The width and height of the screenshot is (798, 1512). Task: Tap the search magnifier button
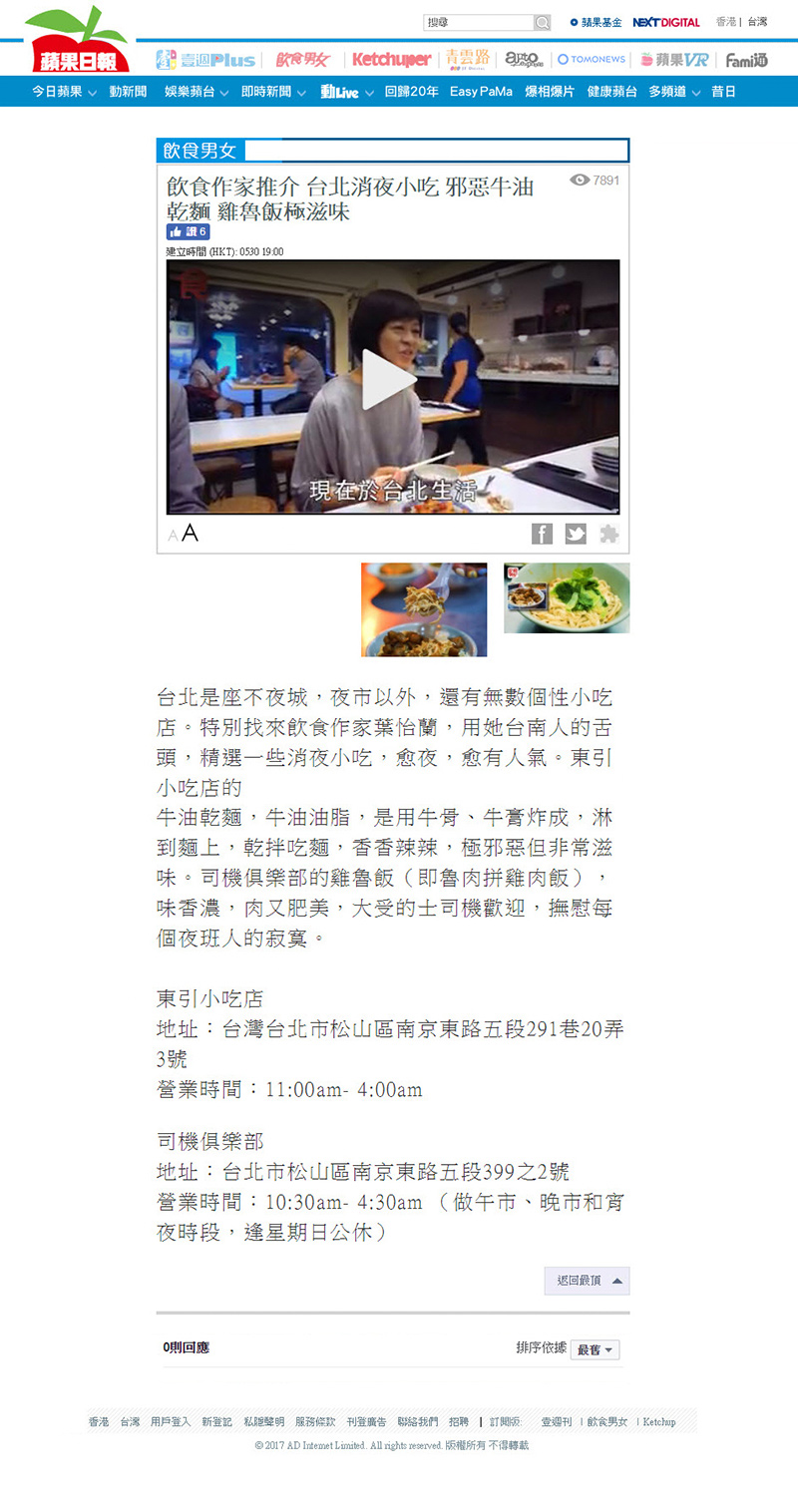pyautogui.click(x=543, y=22)
